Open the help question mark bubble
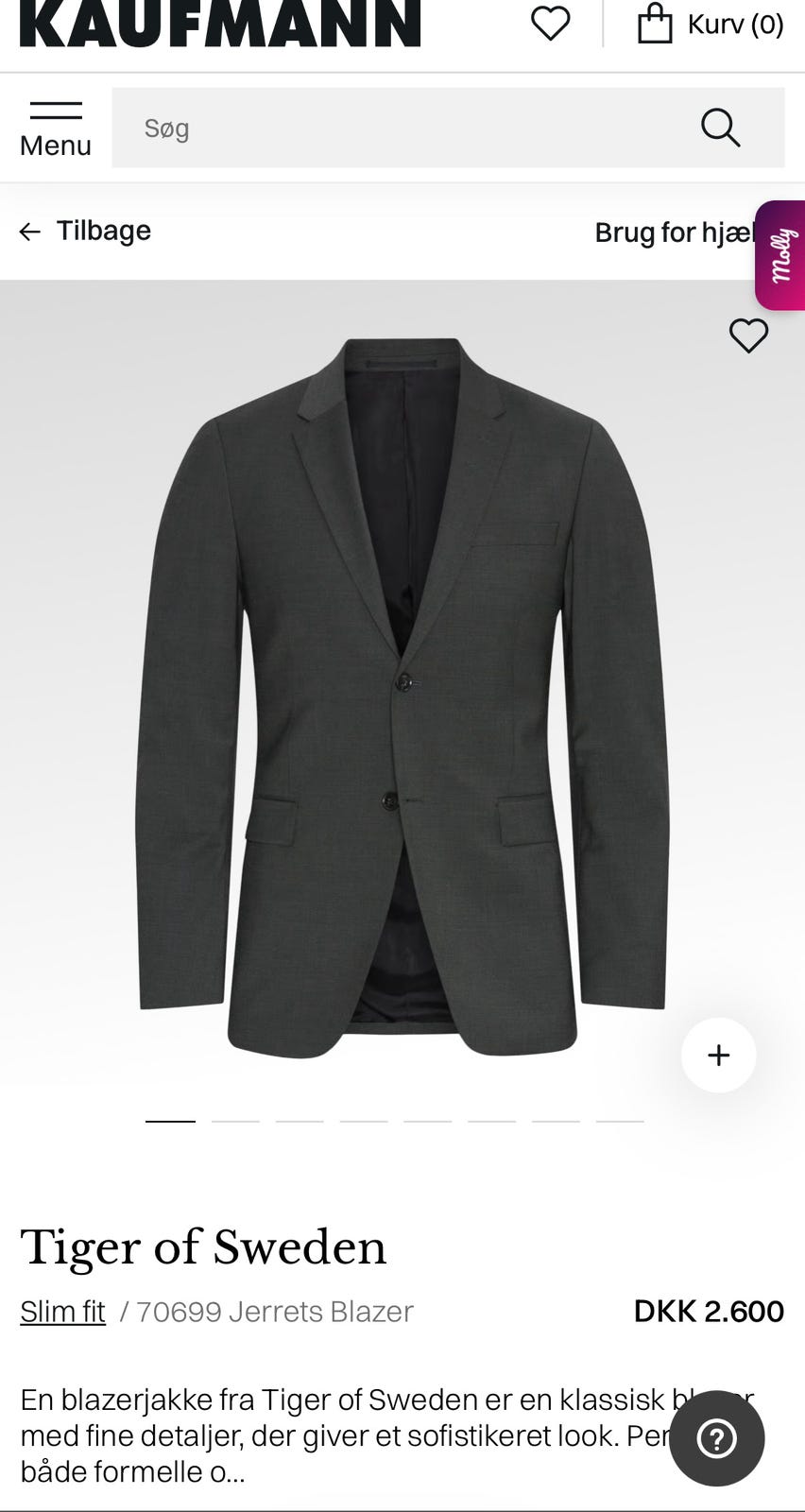This screenshot has width=805, height=1512. point(716,1438)
